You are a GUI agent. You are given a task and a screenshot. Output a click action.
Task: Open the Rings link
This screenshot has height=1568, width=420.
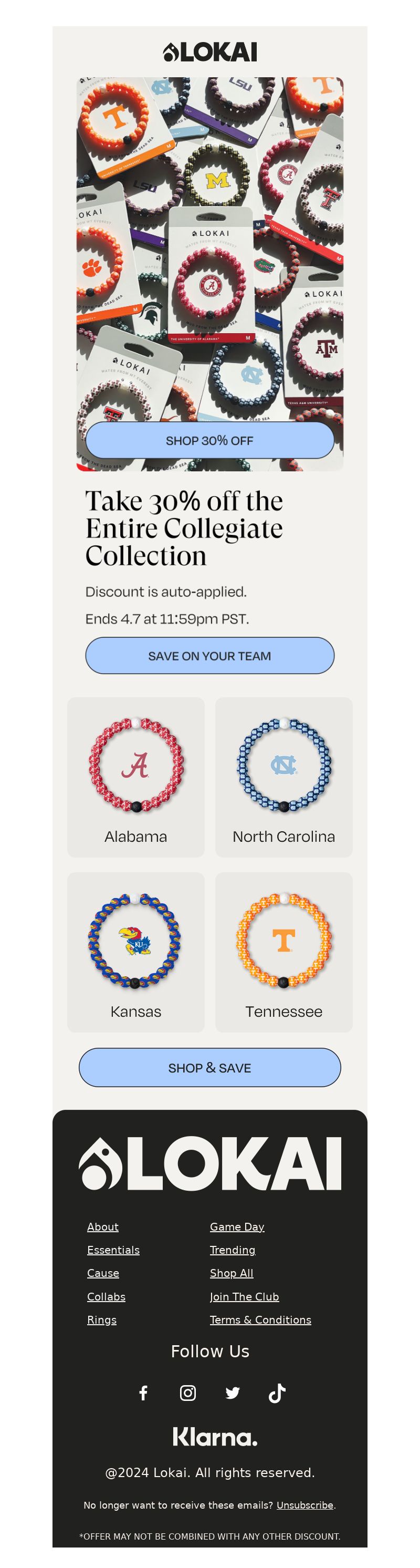tap(101, 1319)
